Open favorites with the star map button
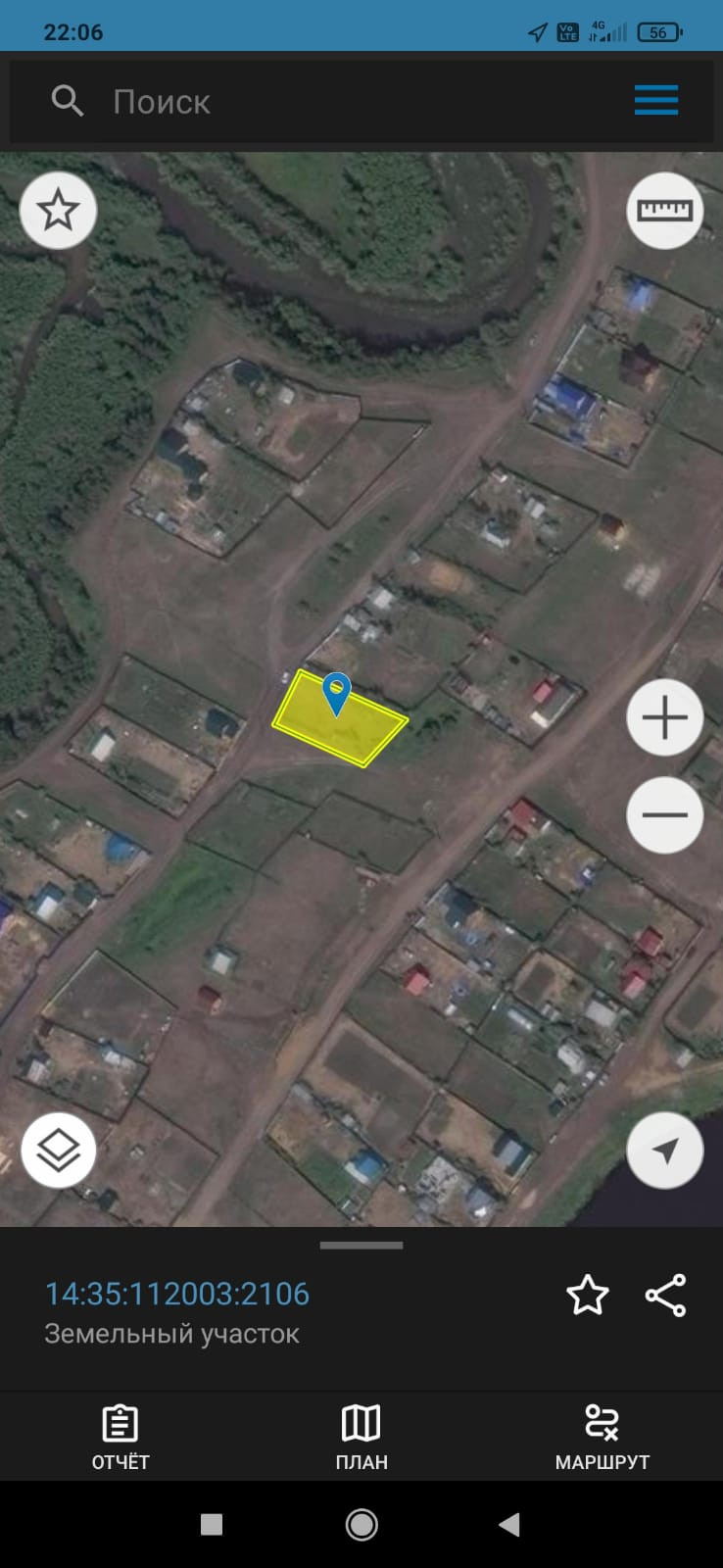 [x=59, y=211]
